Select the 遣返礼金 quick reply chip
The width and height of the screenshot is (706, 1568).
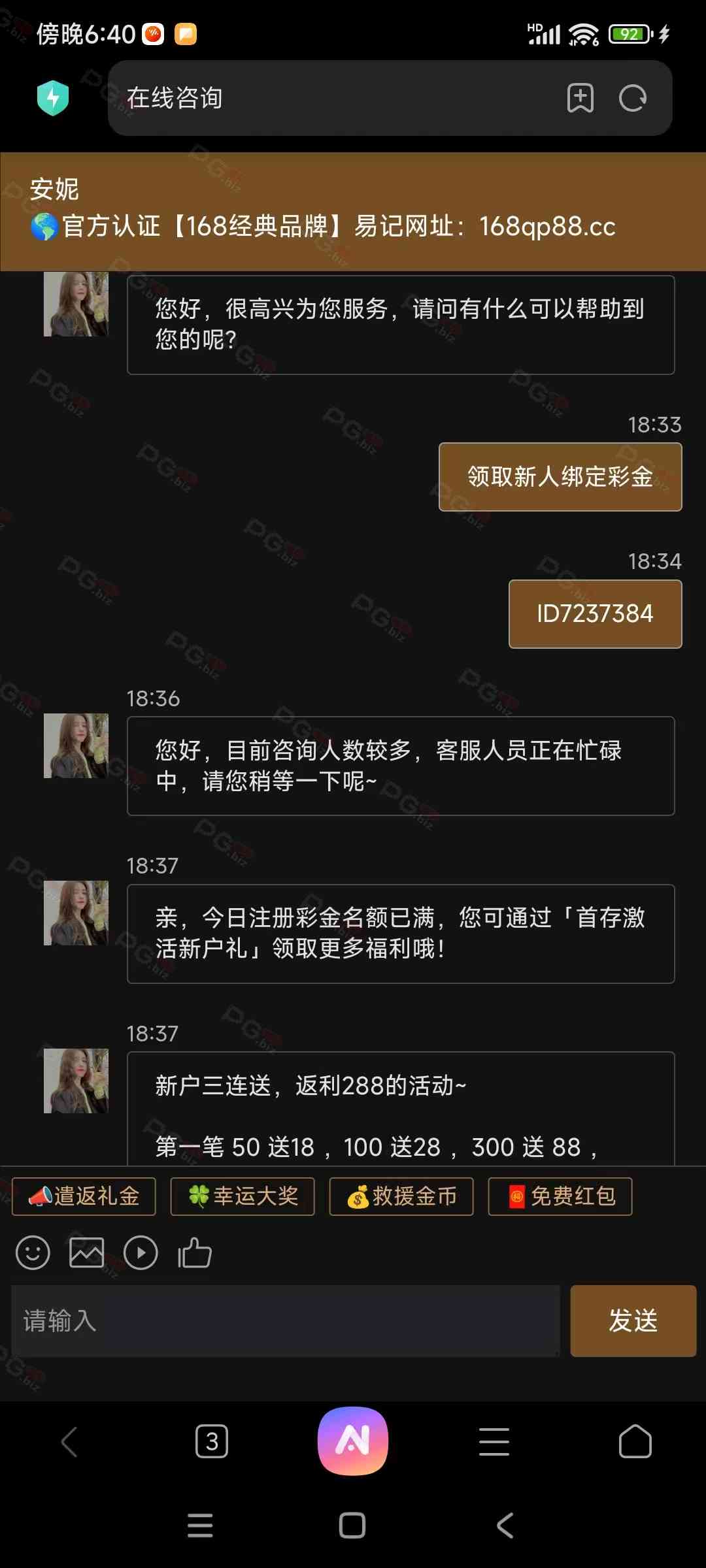pos(84,1196)
